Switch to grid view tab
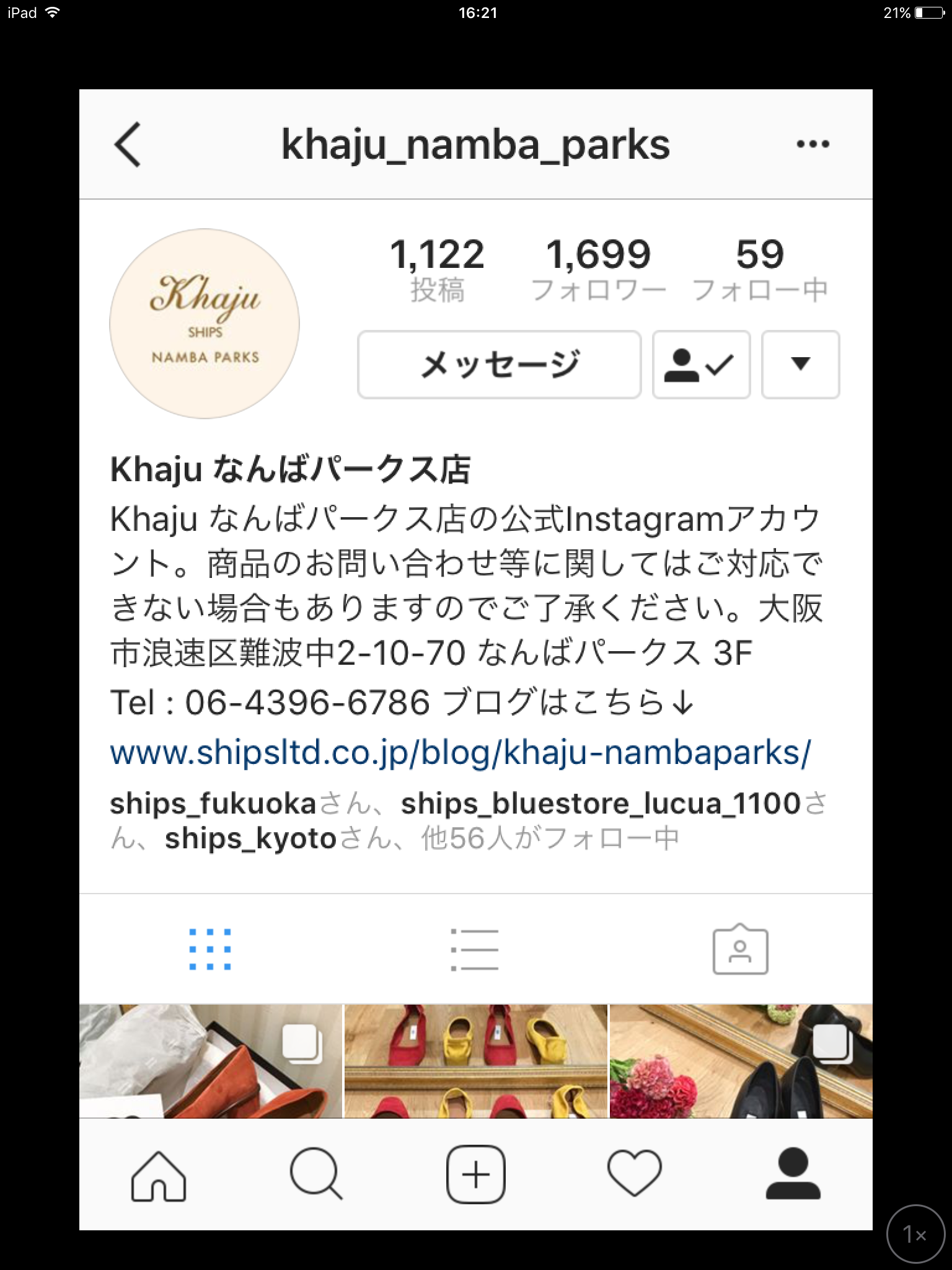952x1270 pixels. [210, 949]
